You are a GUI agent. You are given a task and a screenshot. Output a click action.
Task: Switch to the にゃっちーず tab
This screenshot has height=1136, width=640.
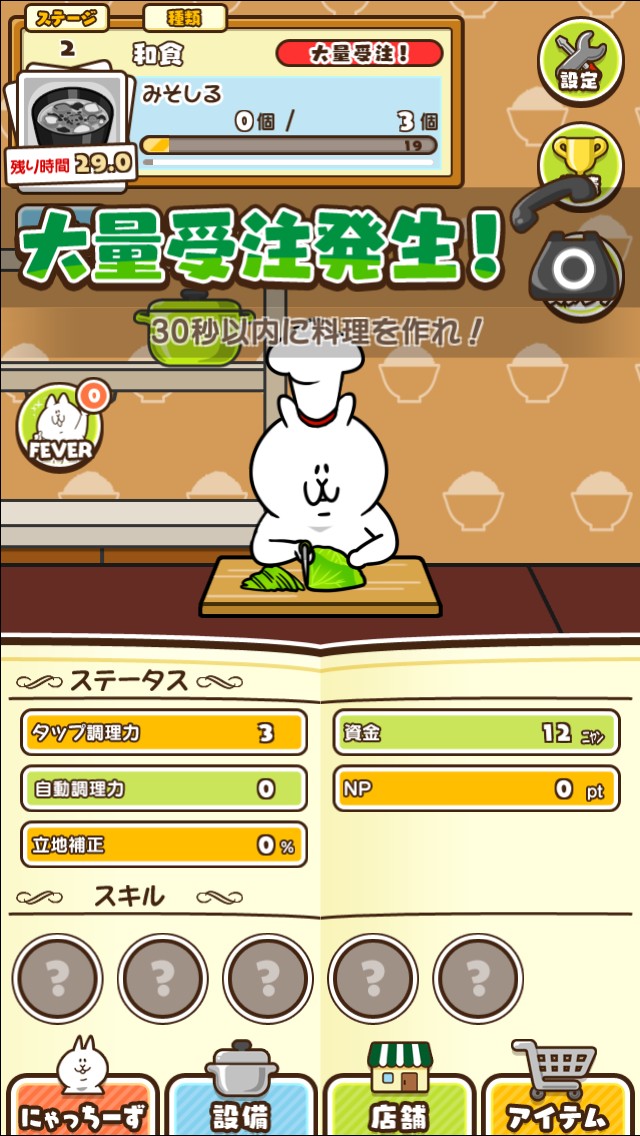(82, 1095)
